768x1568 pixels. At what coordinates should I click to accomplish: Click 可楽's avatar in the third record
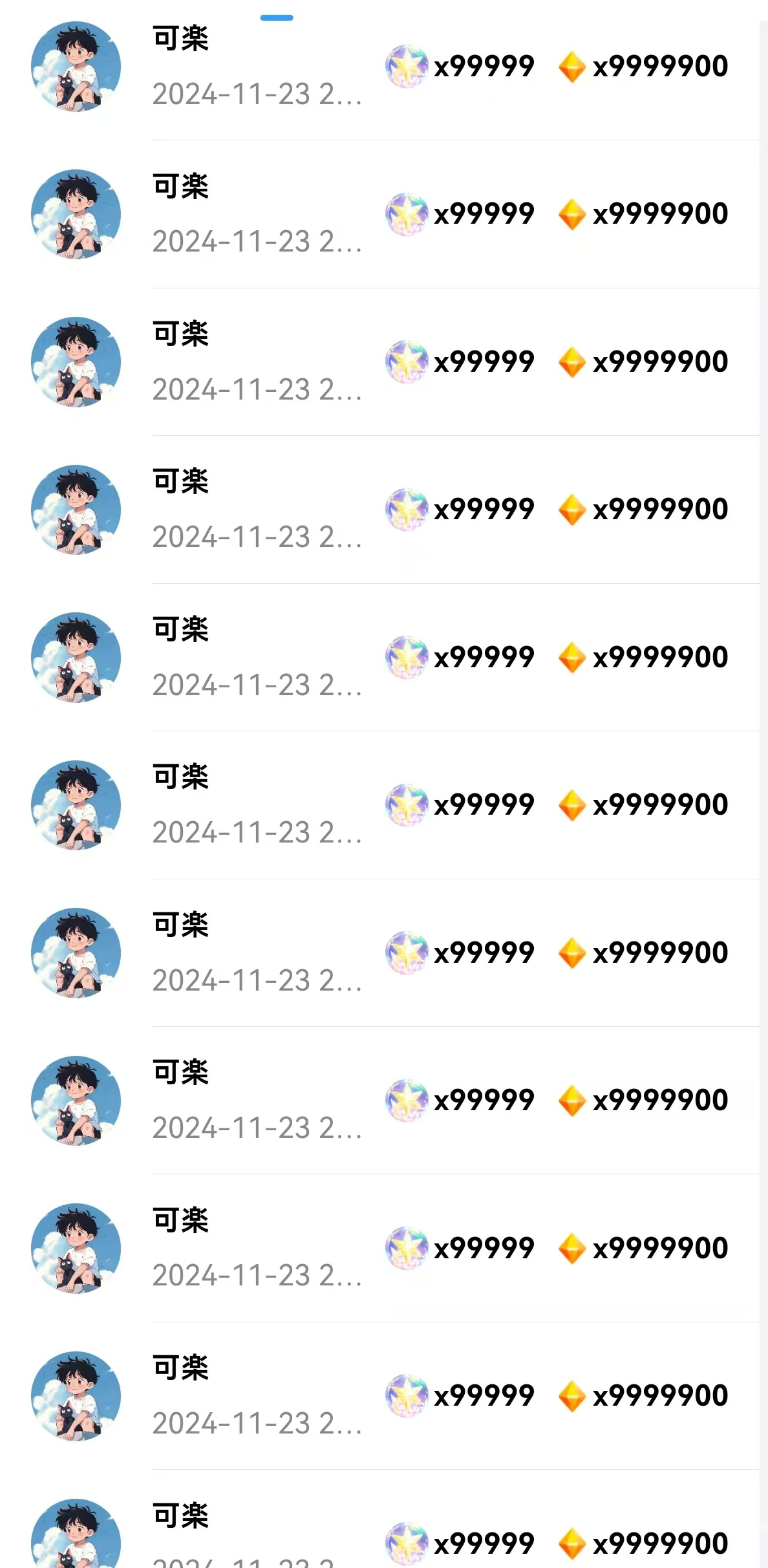[x=76, y=363]
